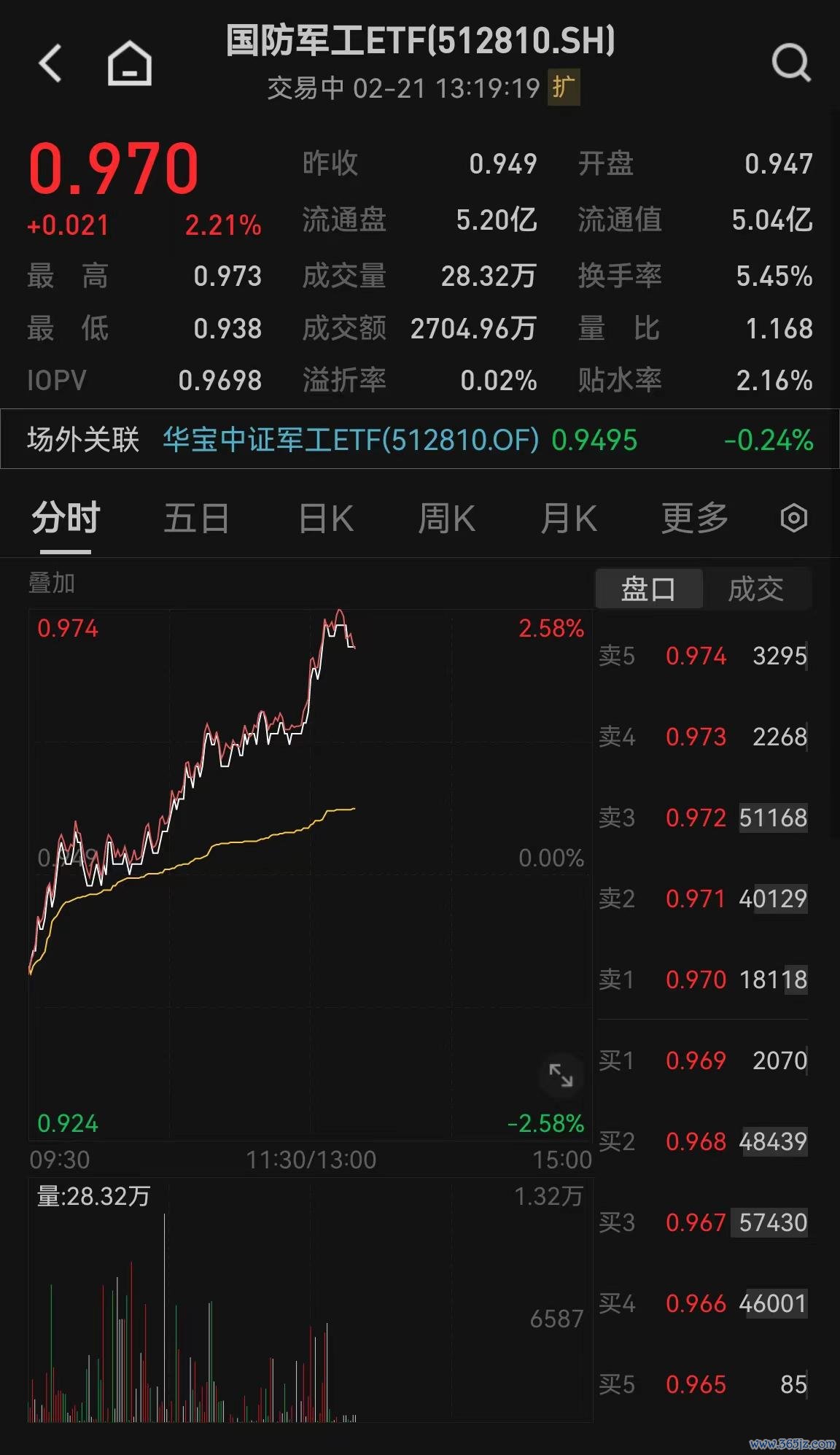Open the home icon in the header
The width and height of the screenshot is (840, 1455).
pos(130,63)
